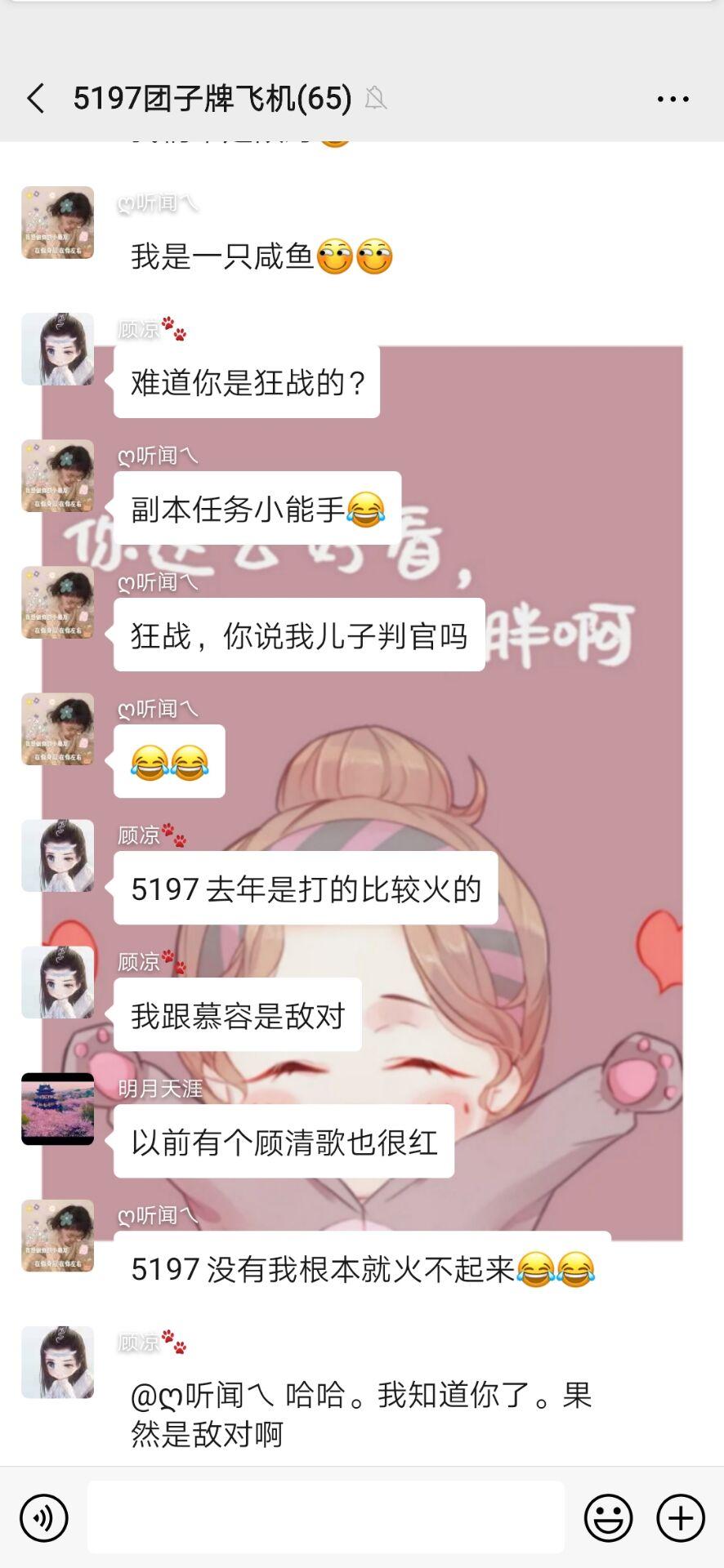724x1568 pixels.
Task: Go back from the group chat
Action: [36, 99]
